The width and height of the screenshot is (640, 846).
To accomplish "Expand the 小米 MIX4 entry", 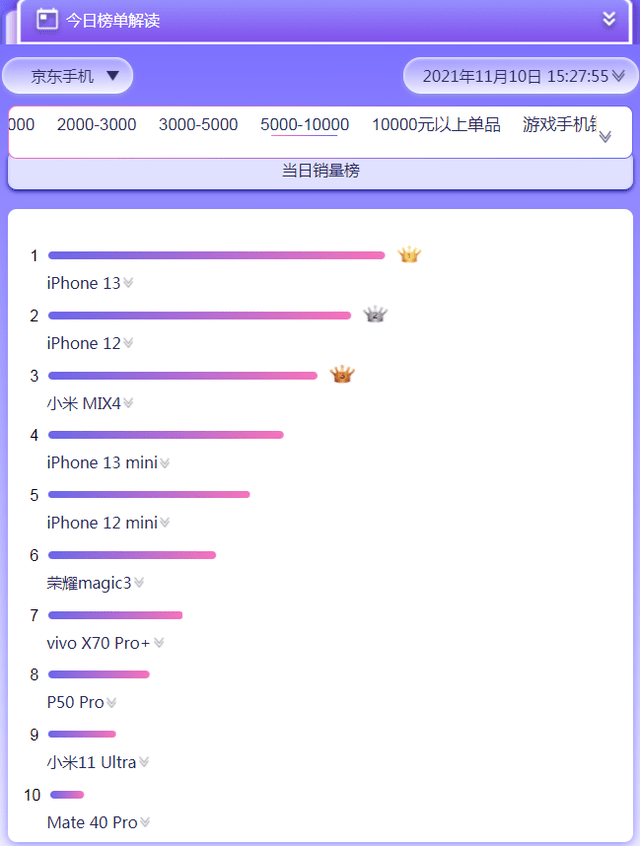I will coord(128,404).
